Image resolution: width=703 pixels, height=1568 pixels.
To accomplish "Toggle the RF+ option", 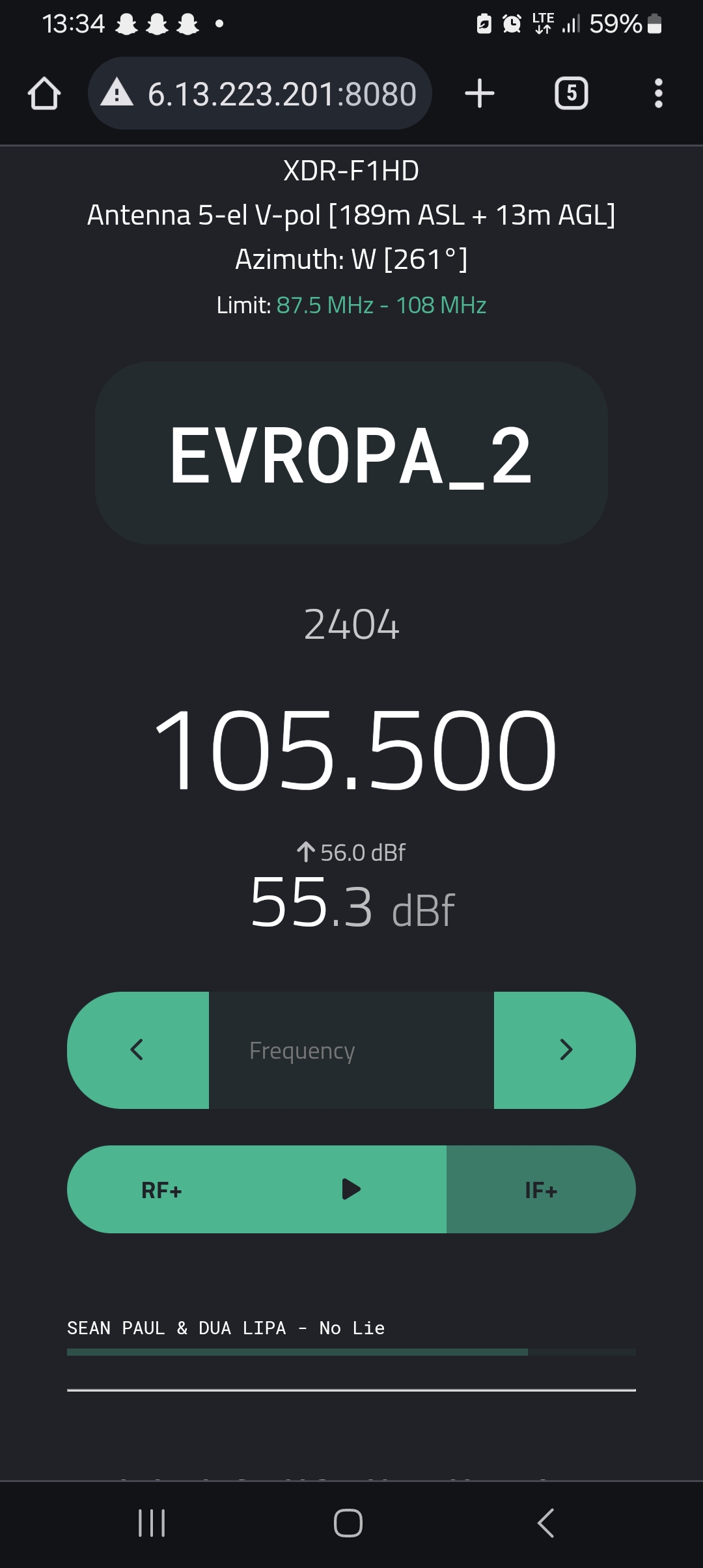I will (x=162, y=1190).
